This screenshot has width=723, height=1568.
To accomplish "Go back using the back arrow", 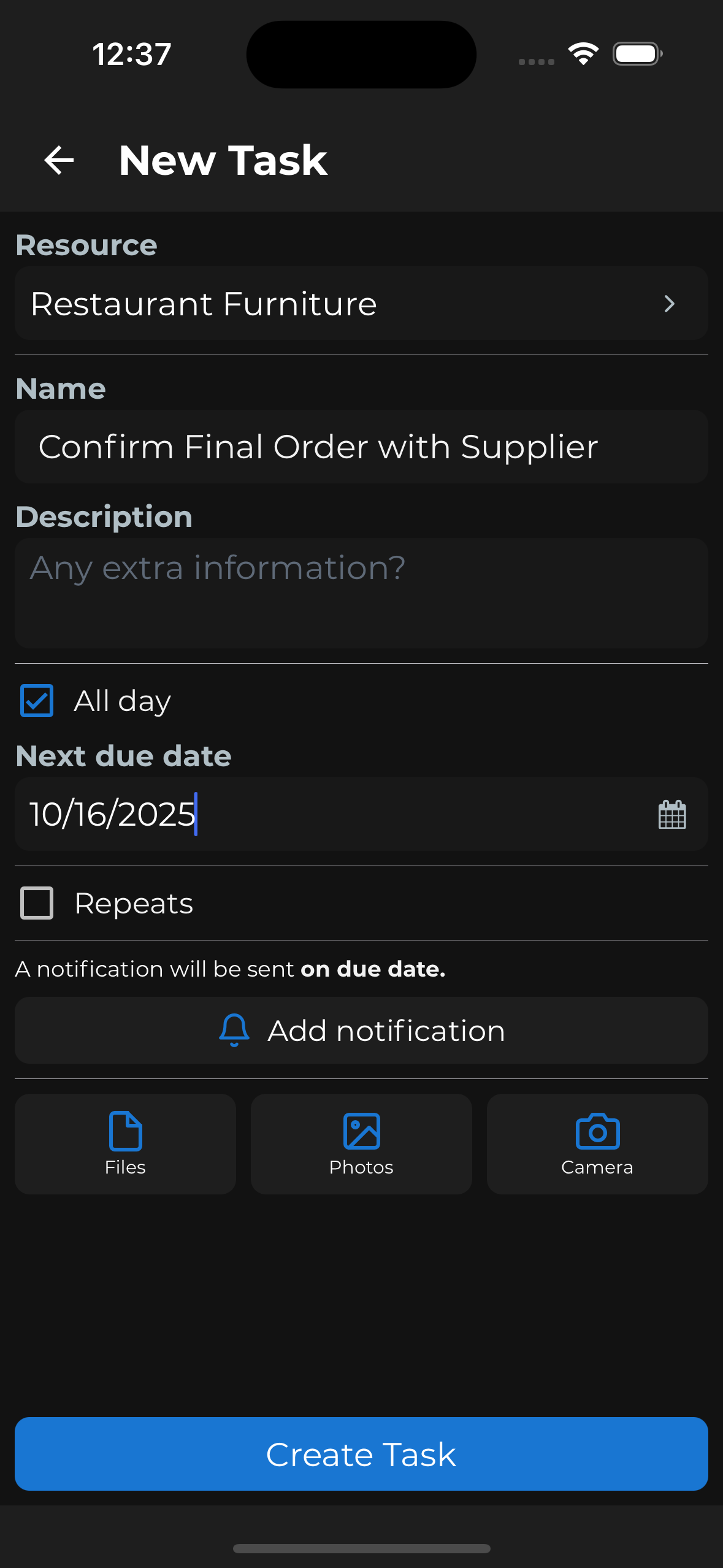I will (x=58, y=161).
